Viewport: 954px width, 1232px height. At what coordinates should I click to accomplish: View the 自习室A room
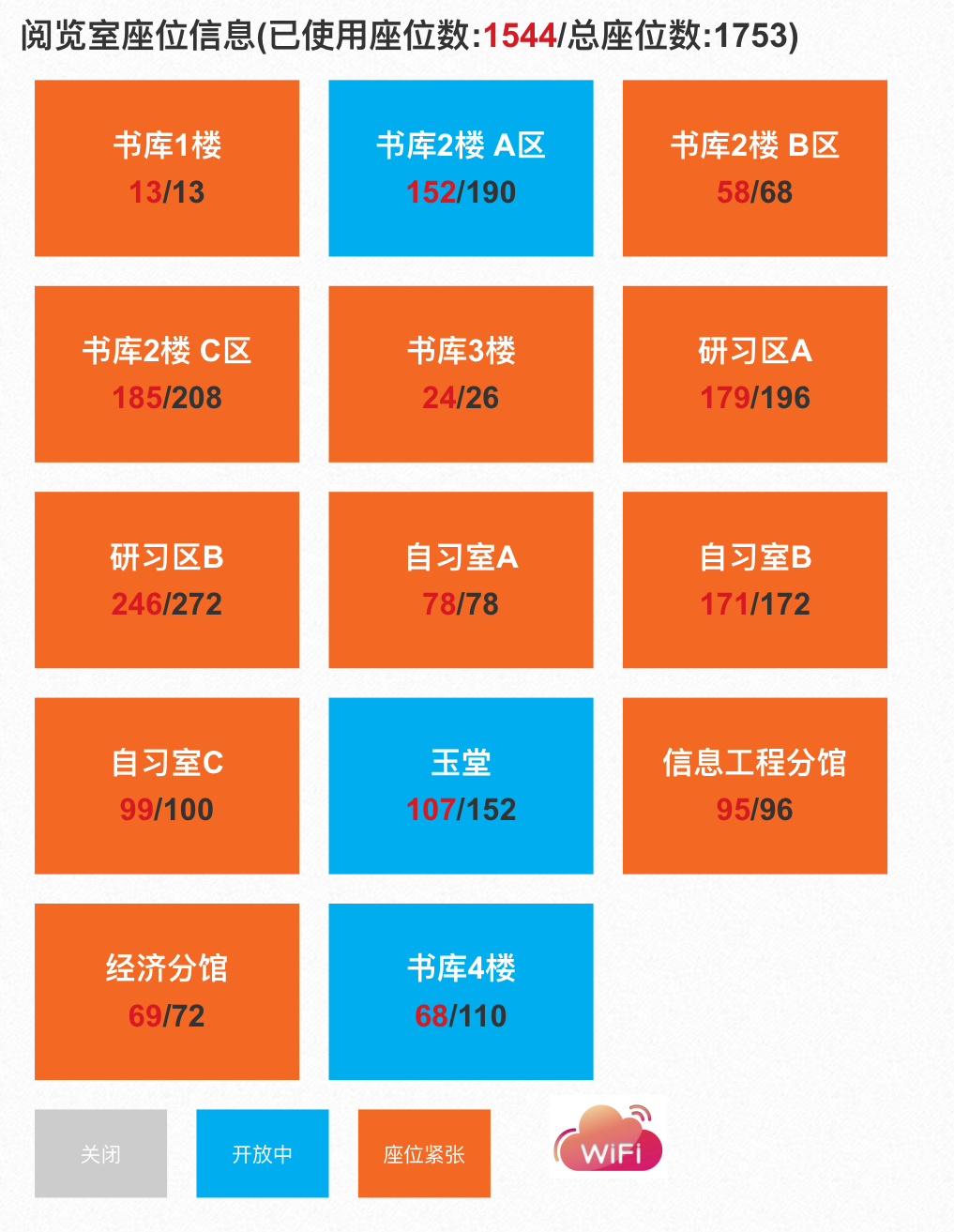461,580
